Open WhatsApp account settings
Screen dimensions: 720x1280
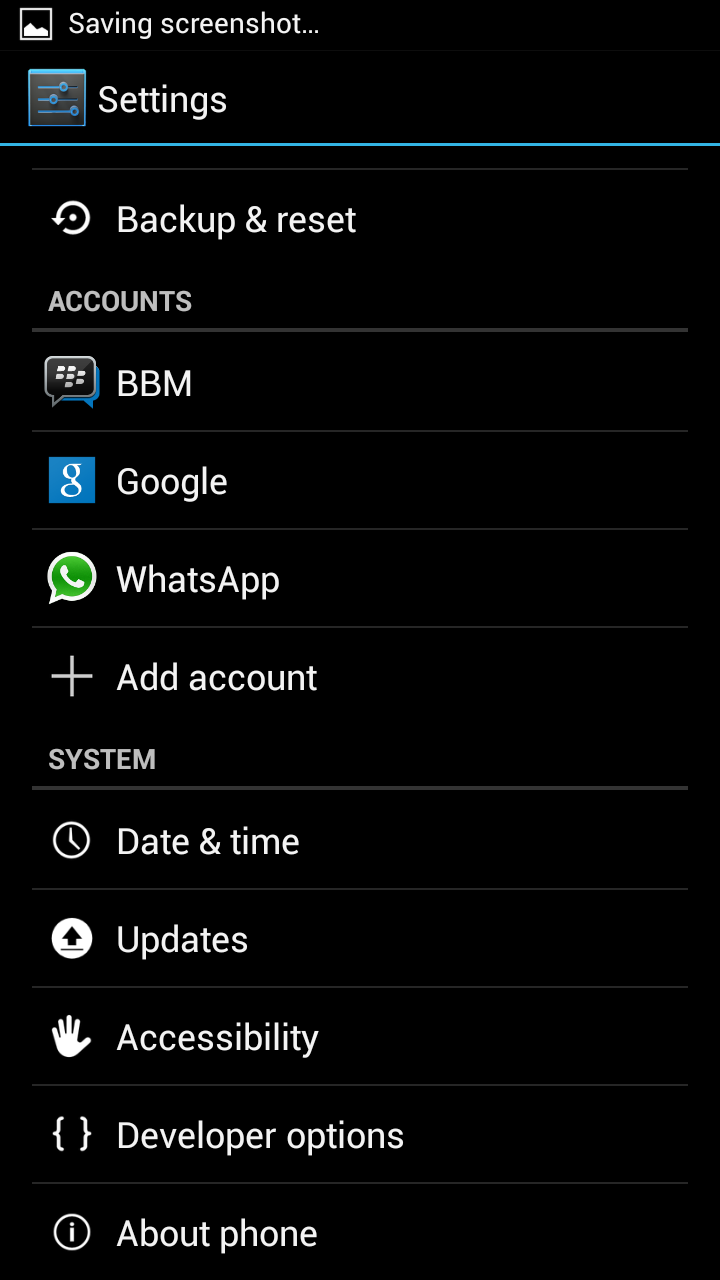198,579
